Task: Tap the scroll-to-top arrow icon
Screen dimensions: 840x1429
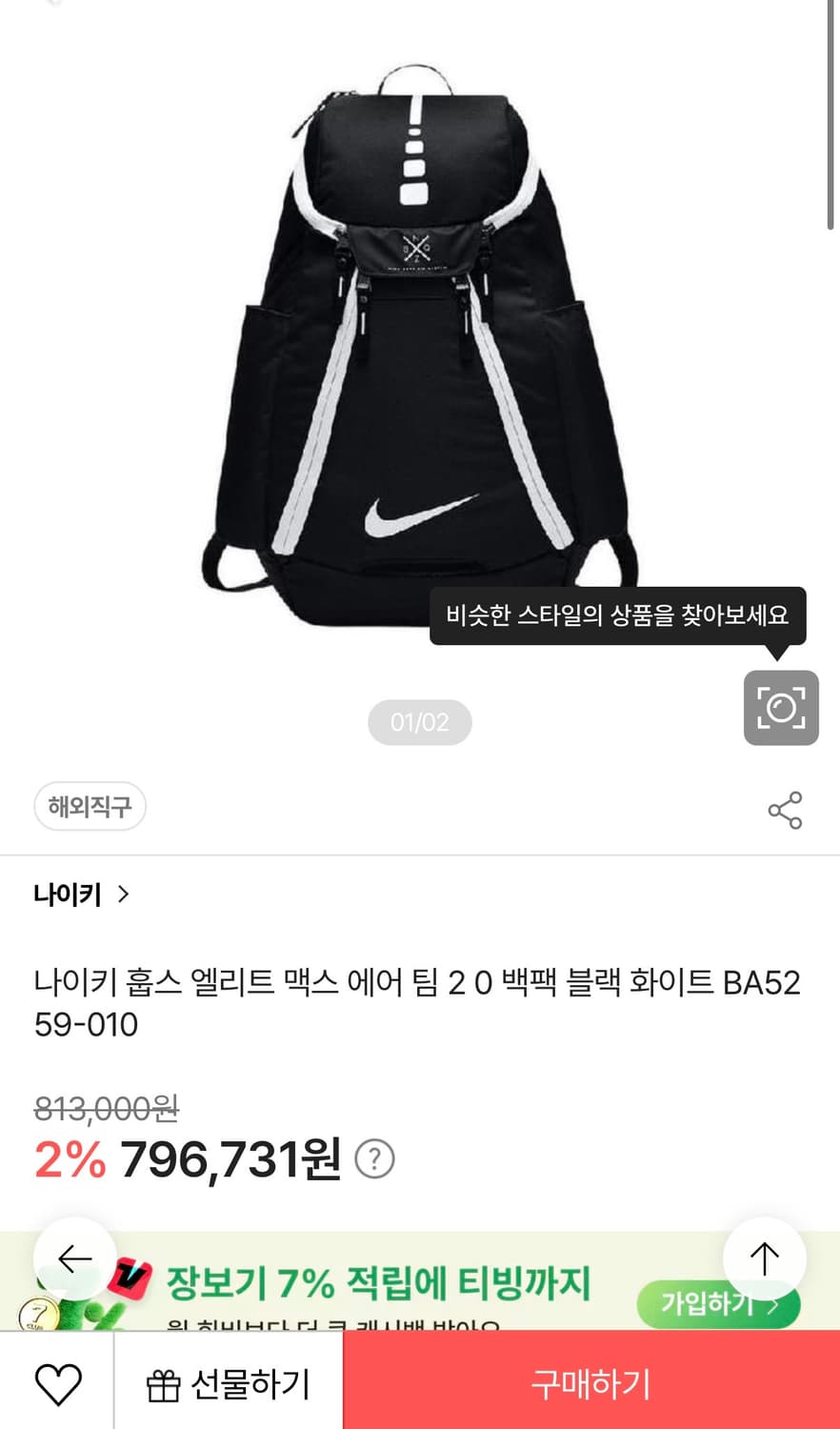Action: point(764,1258)
